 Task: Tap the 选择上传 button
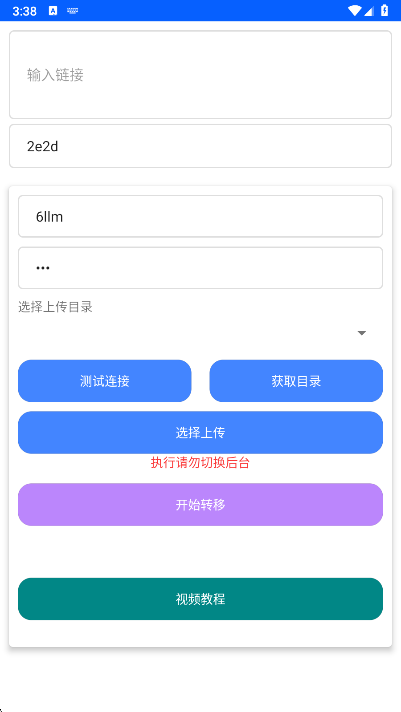(x=200, y=433)
